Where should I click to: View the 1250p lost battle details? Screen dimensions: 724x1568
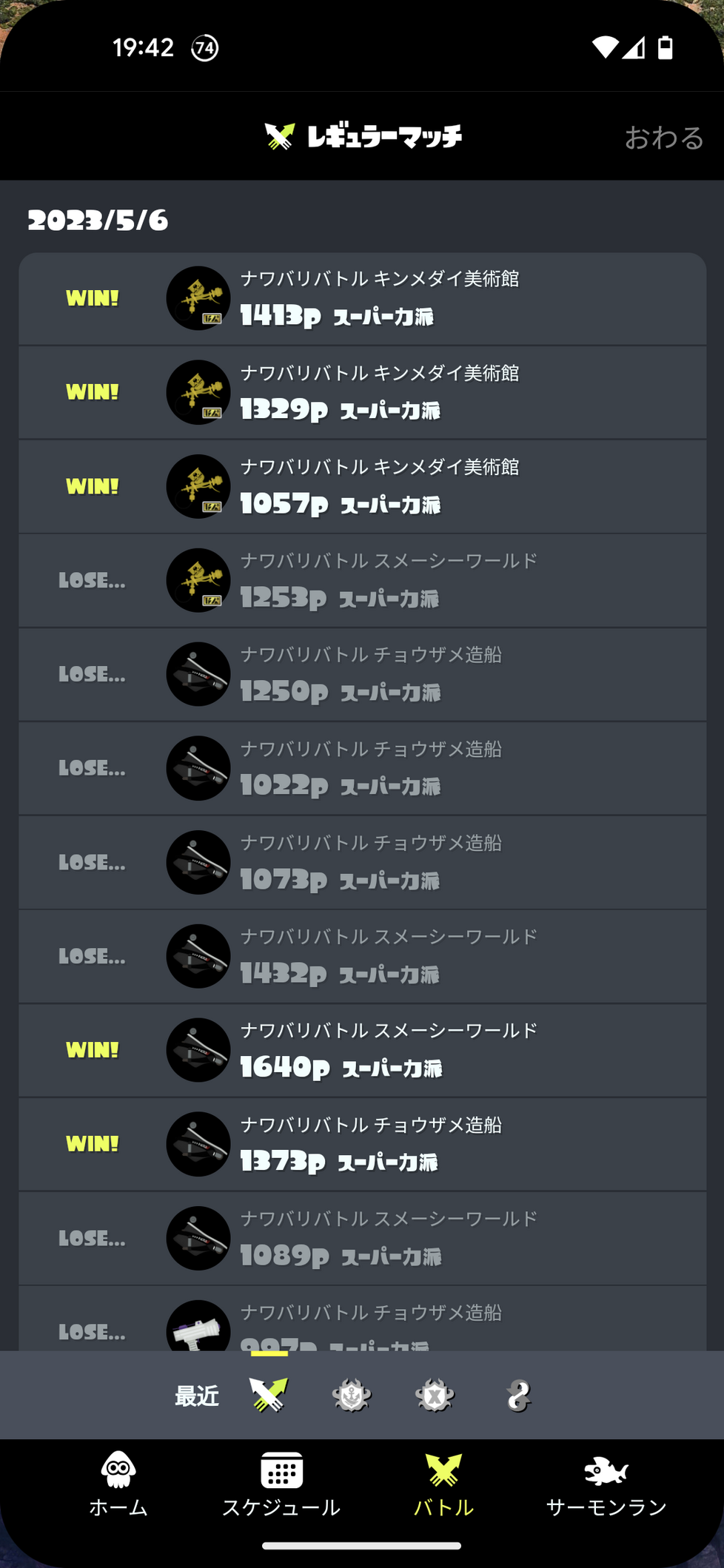(362, 675)
